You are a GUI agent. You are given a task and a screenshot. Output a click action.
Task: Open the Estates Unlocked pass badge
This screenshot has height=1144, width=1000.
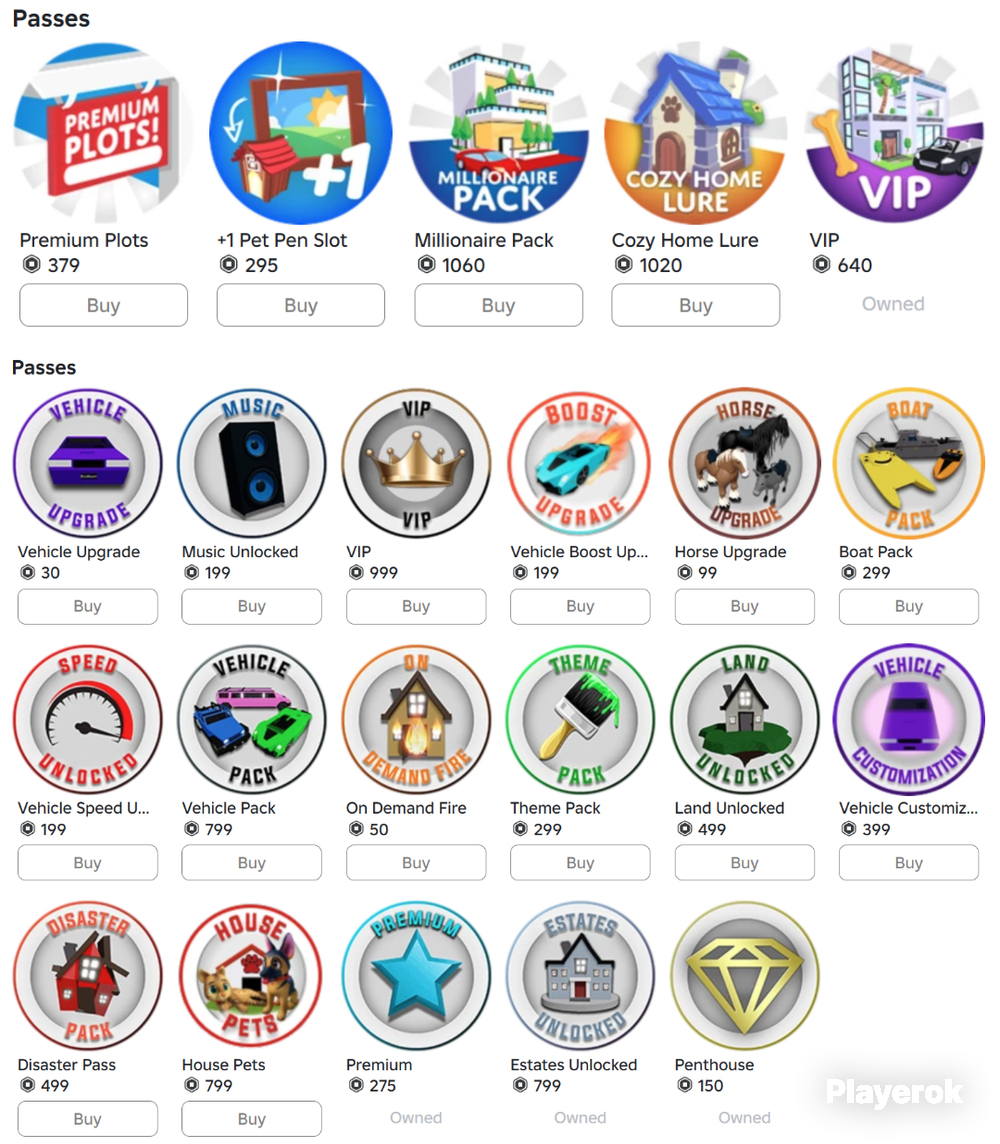581,975
